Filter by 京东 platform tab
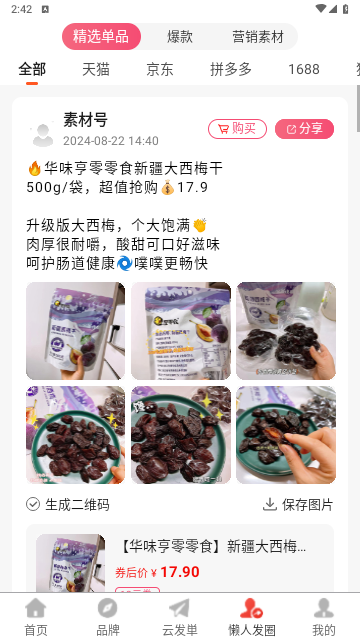 pos(160,69)
